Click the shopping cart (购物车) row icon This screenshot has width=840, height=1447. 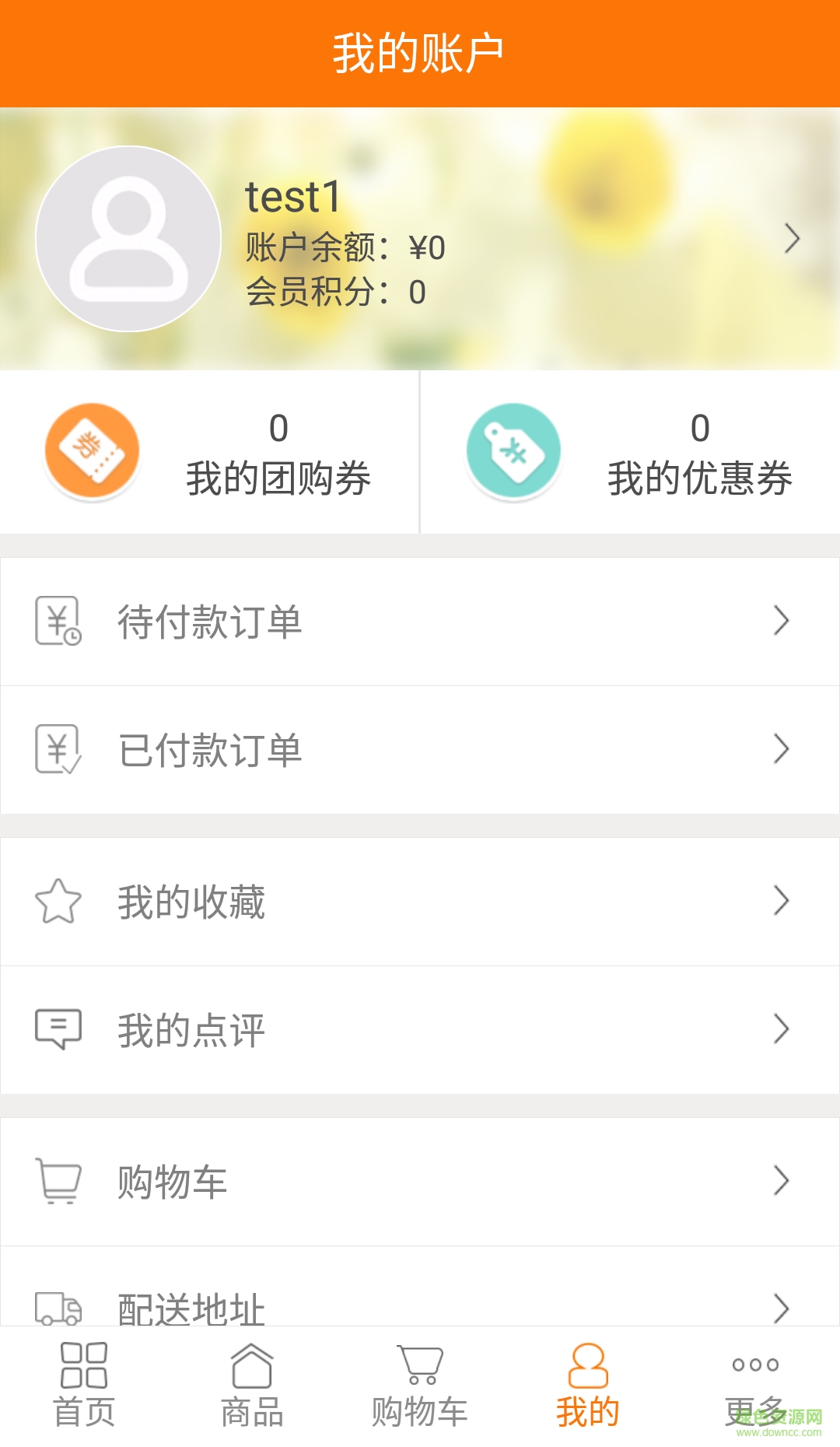tap(59, 1182)
